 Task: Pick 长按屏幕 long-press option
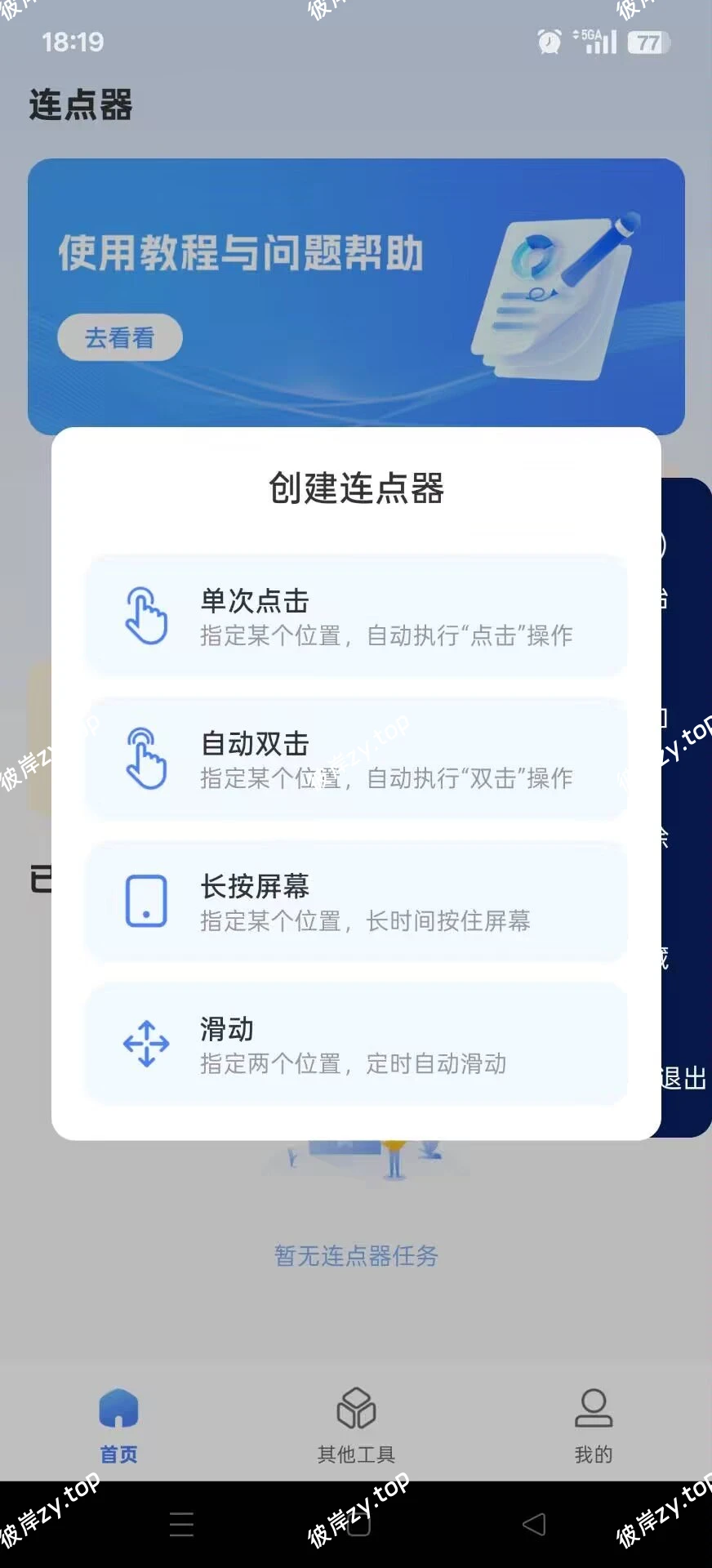[x=356, y=902]
